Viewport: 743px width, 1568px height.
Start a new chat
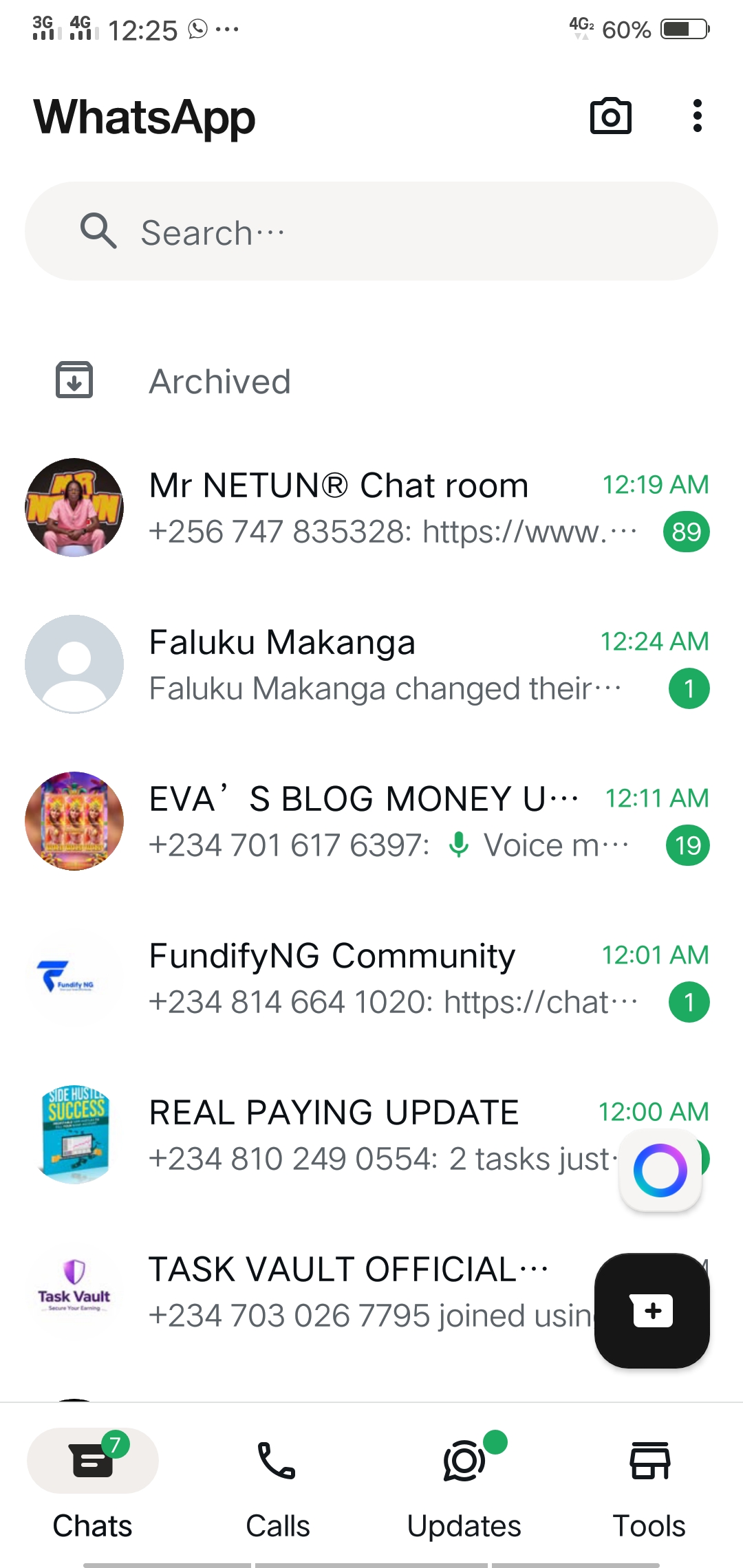652,1311
